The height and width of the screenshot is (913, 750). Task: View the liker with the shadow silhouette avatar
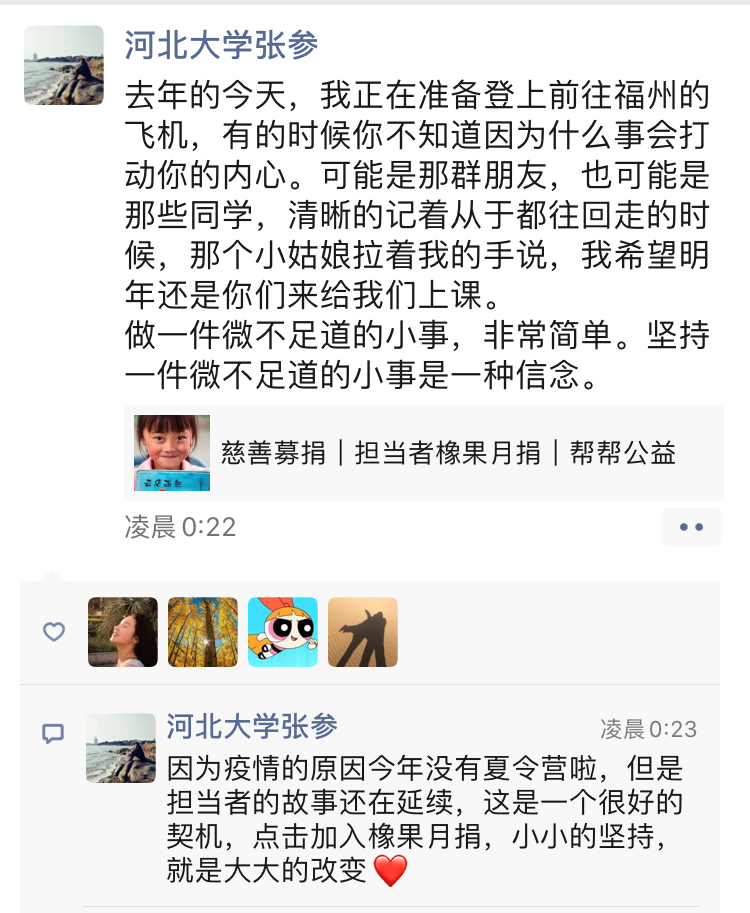point(363,632)
